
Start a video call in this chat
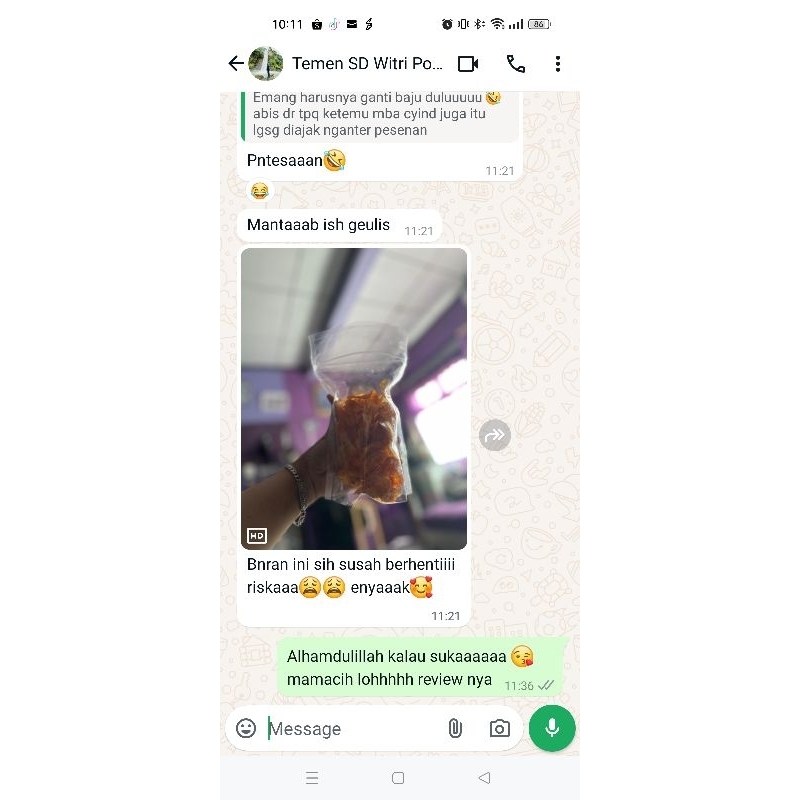point(468,64)
